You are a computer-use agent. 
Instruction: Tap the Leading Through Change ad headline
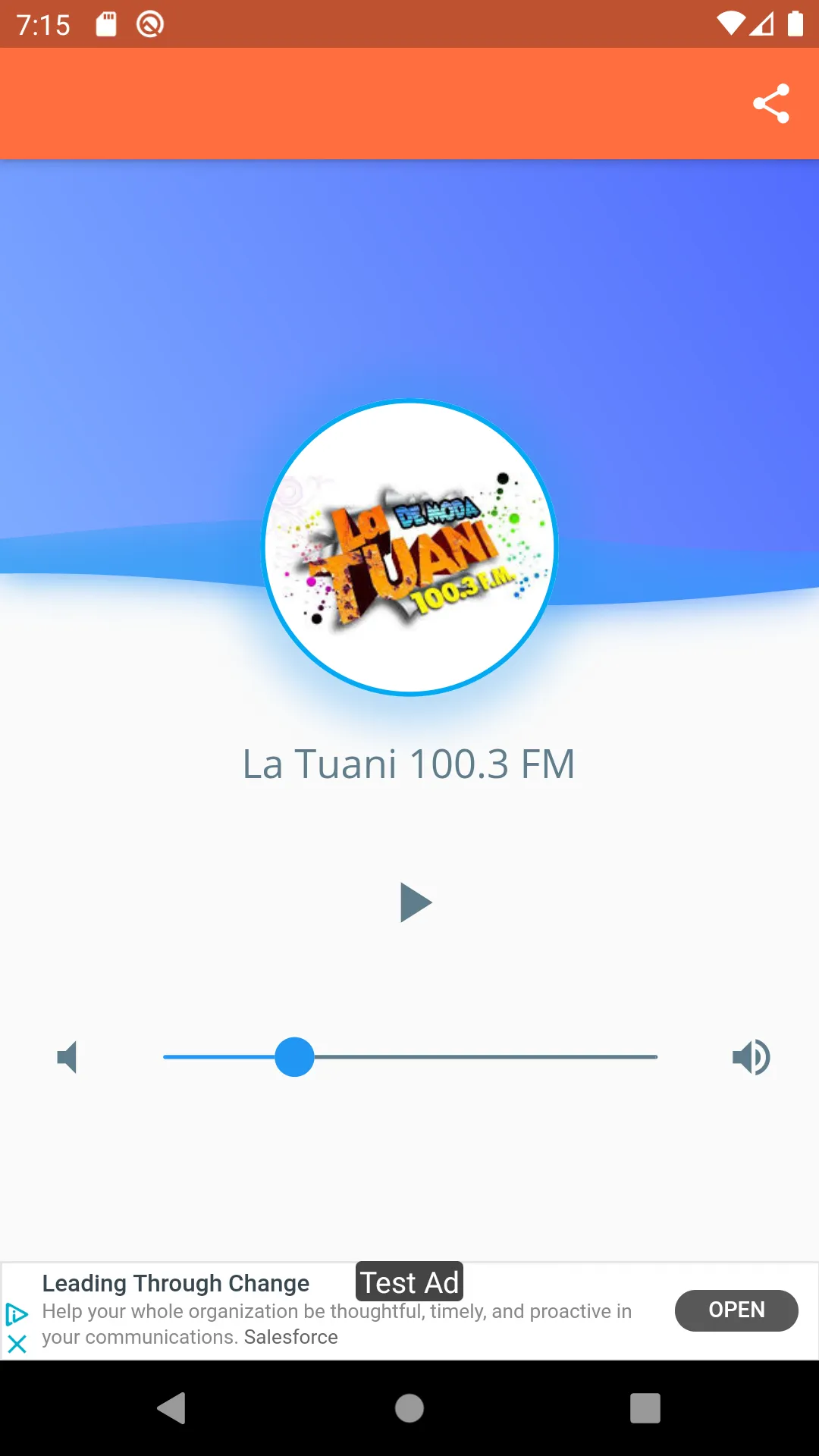(175, 1283)
